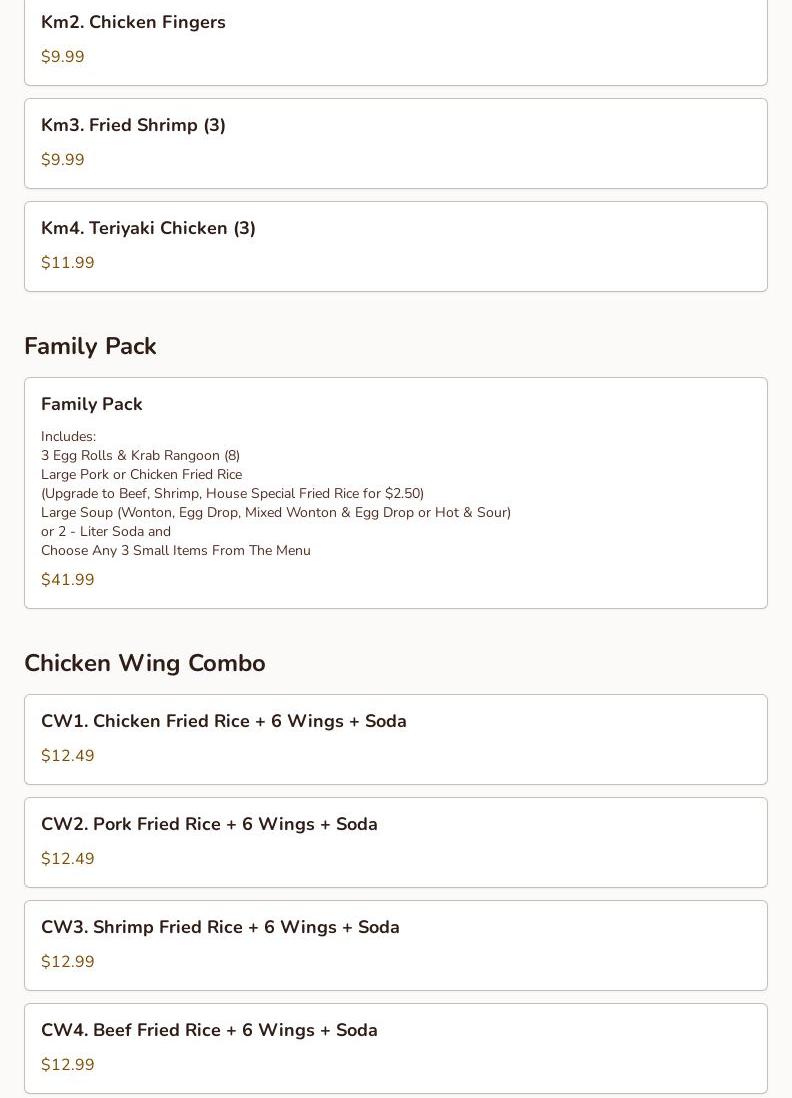This screenshot has height=1098, width=792.
Task: Select Km2. Chicken Fingers item
Action: coord(395,40)
